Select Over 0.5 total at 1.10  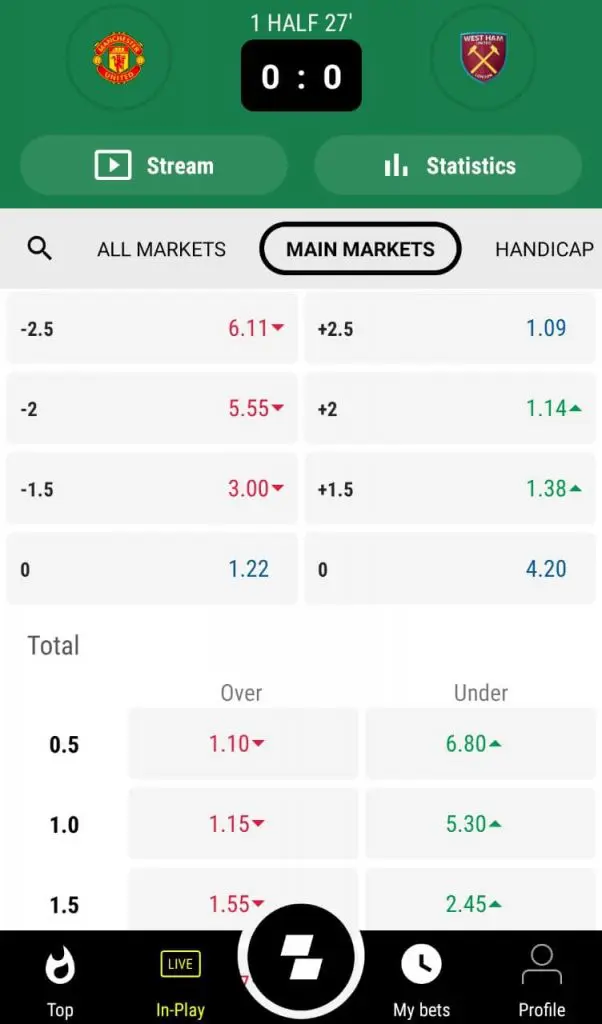pos(243,744)
